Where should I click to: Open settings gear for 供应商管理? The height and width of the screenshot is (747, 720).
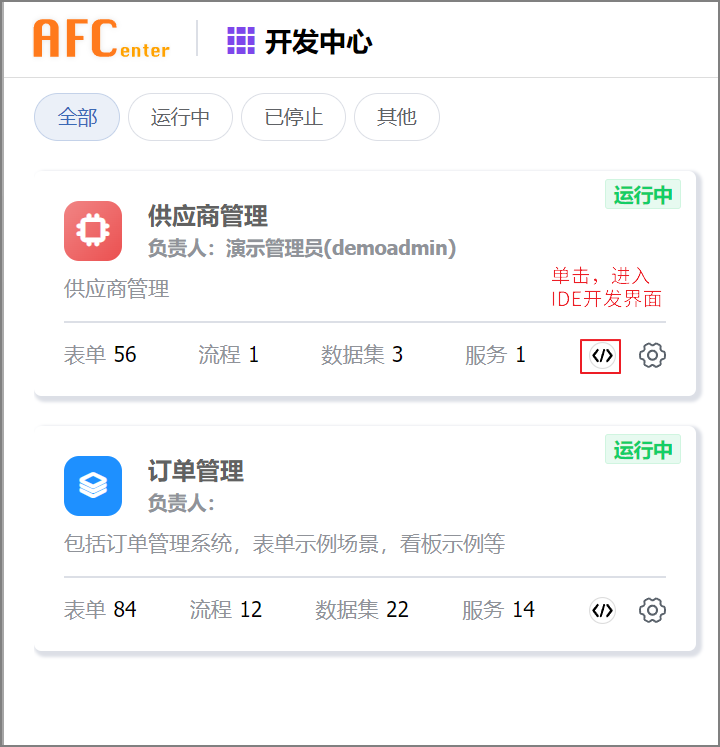click(x=652, y=355)
